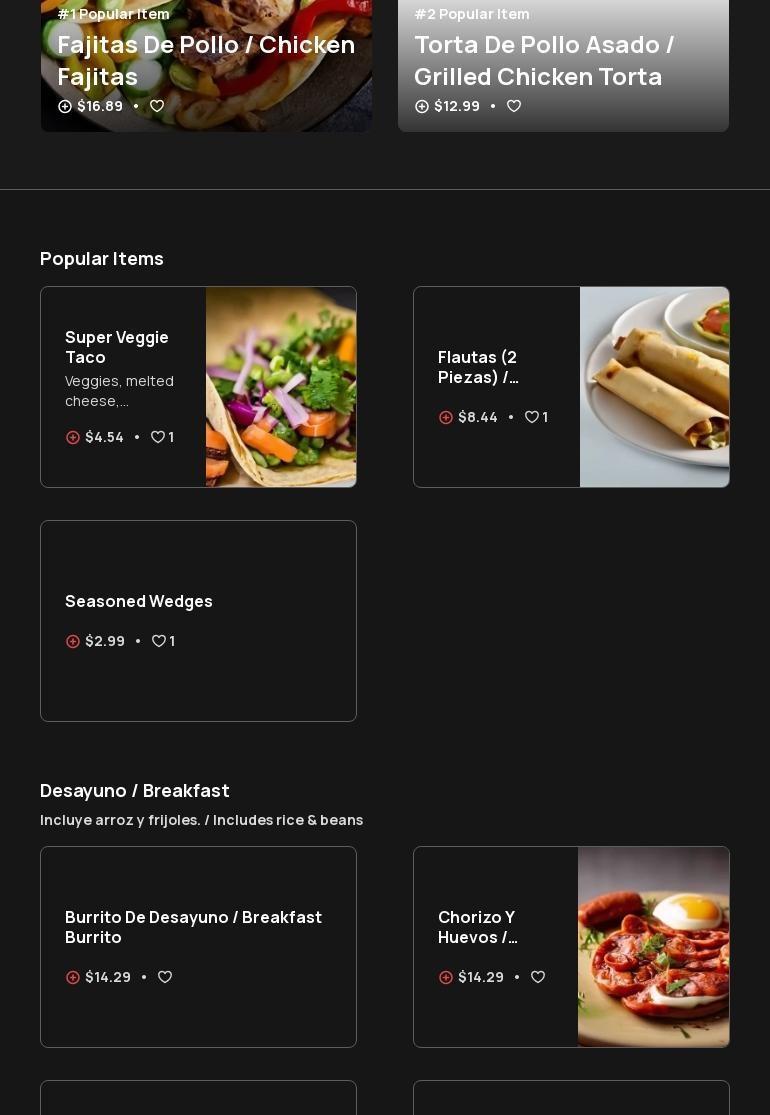
Task: Add Seasoned Wedges for $2.99
Action: pos(73,642)
